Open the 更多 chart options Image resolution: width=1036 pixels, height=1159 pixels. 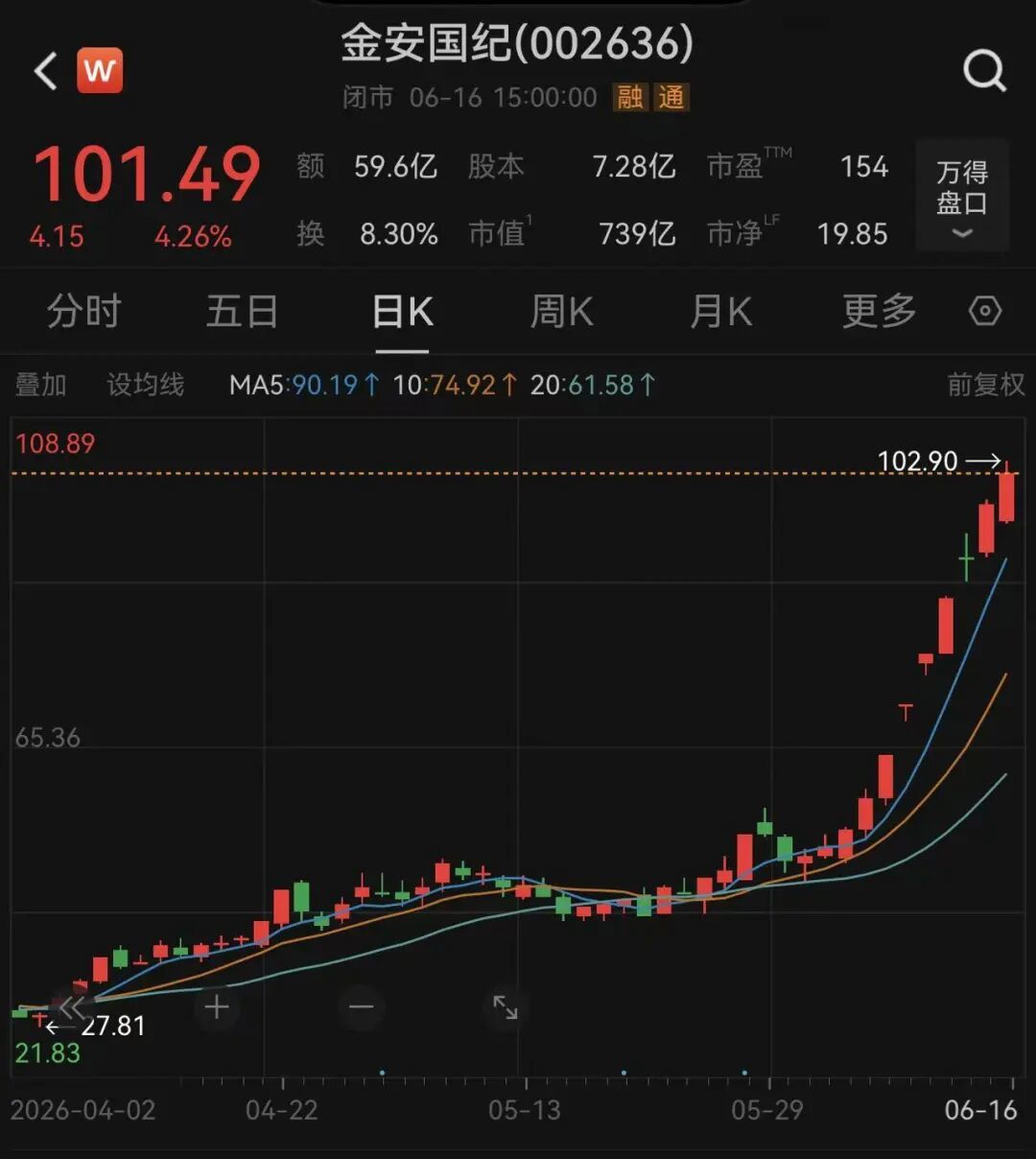coord(880,312)
